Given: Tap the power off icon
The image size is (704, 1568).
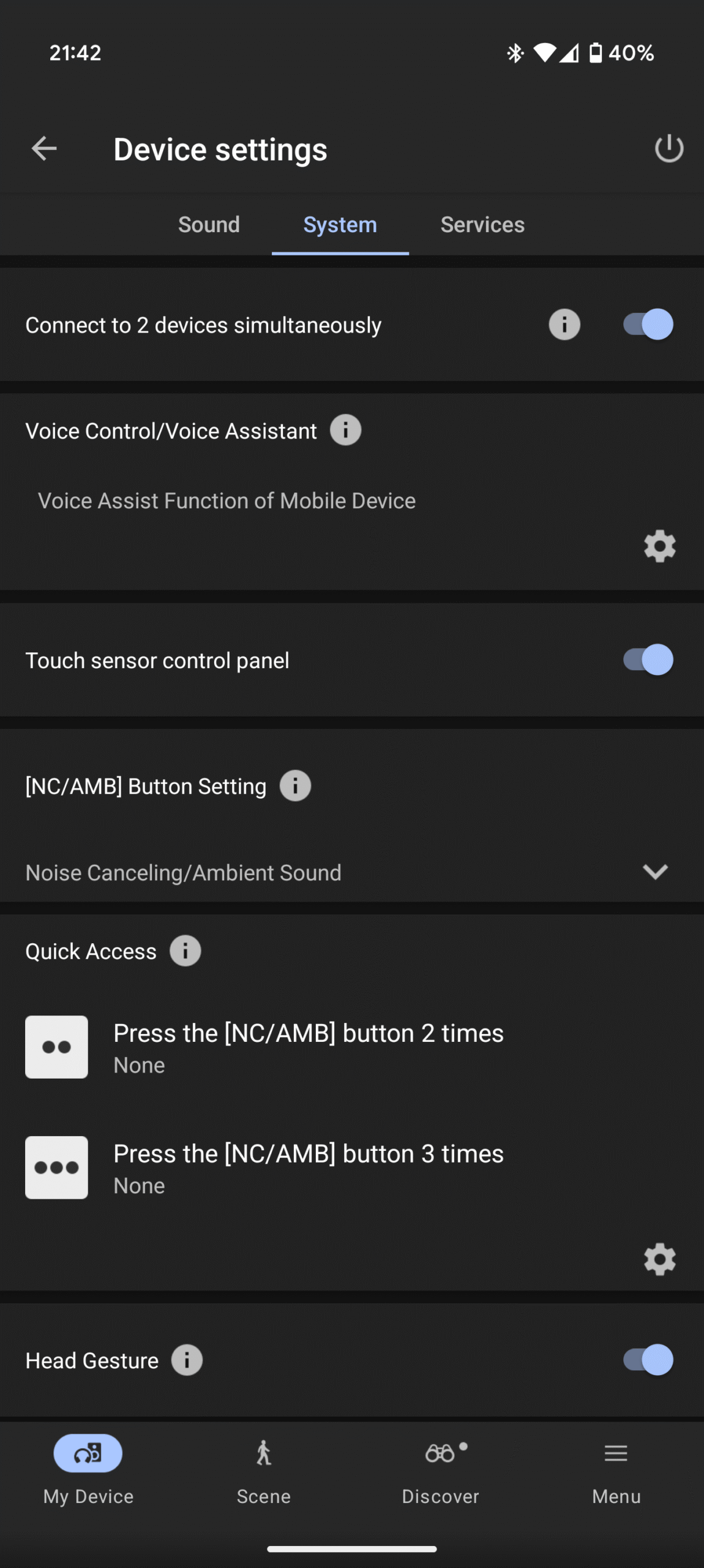Looking at the screenshot, I should tap(668, 149).
